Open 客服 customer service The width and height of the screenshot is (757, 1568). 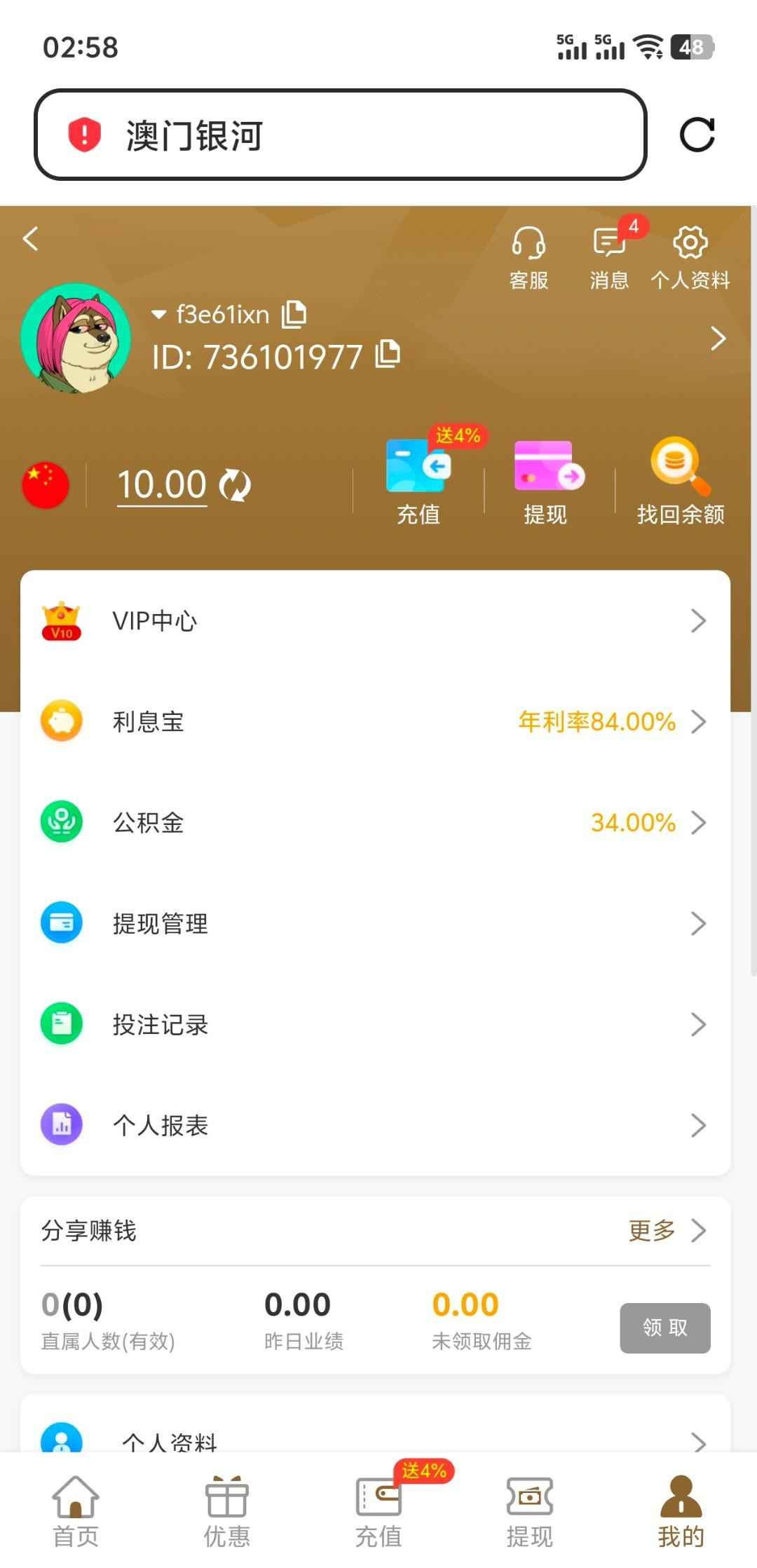(x=528, y=257)
